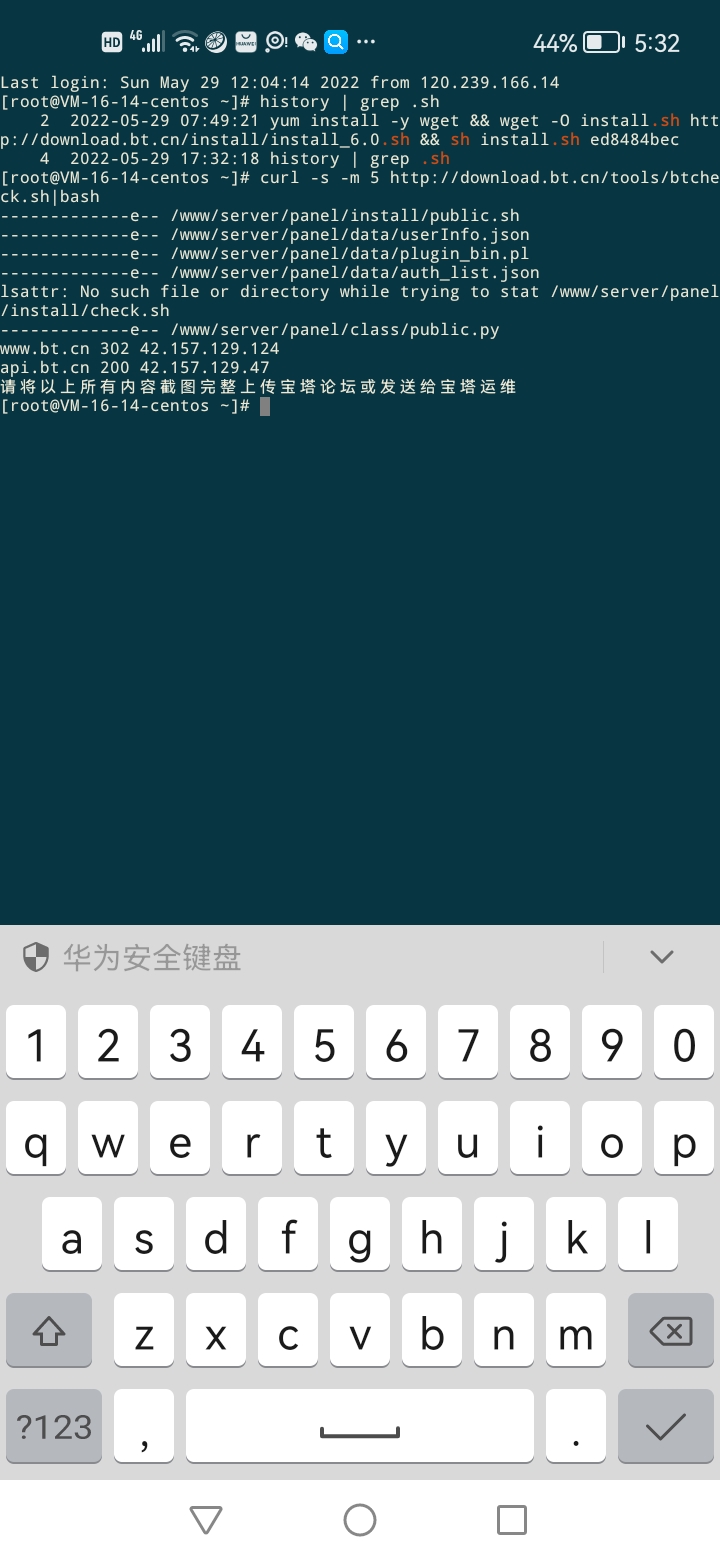
Task: Tap the number 0 key
Action: pyautogui.click(x=684, y=1044)
